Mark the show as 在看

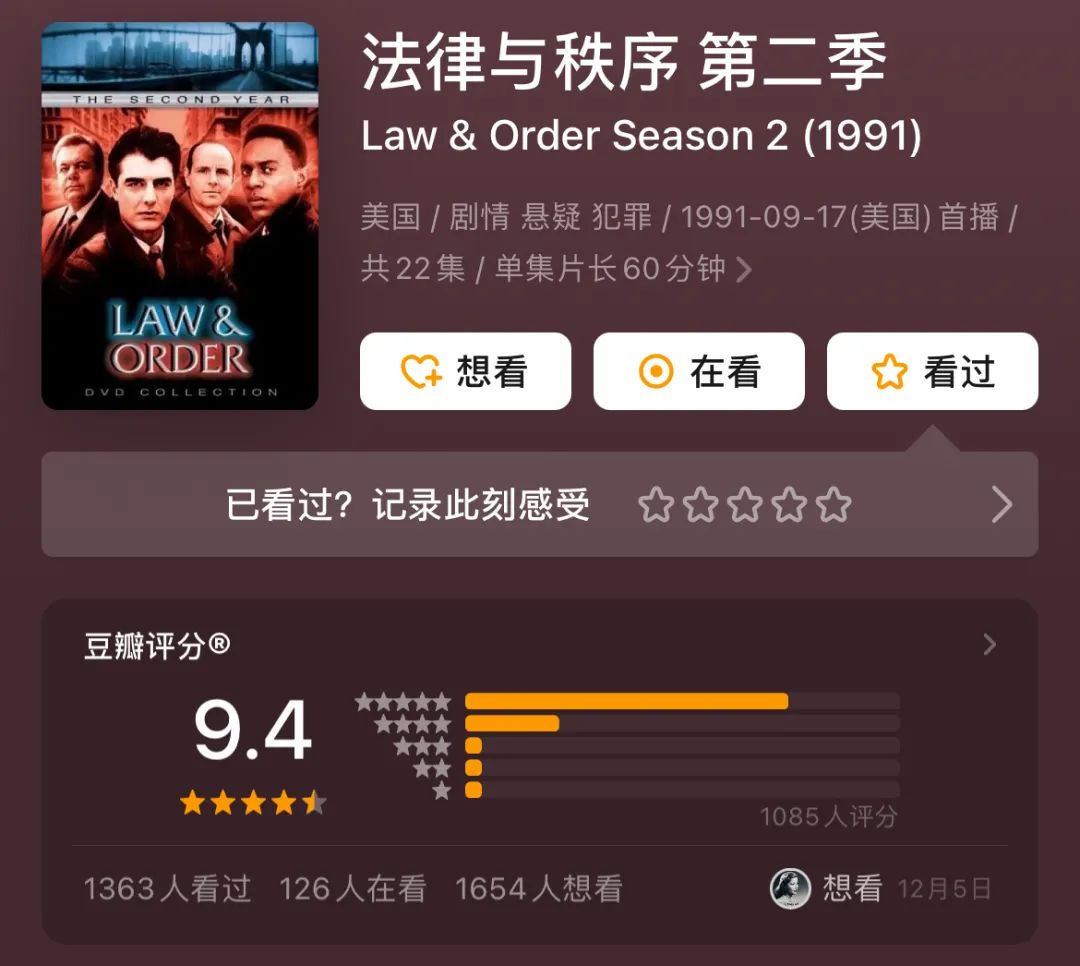698,372
